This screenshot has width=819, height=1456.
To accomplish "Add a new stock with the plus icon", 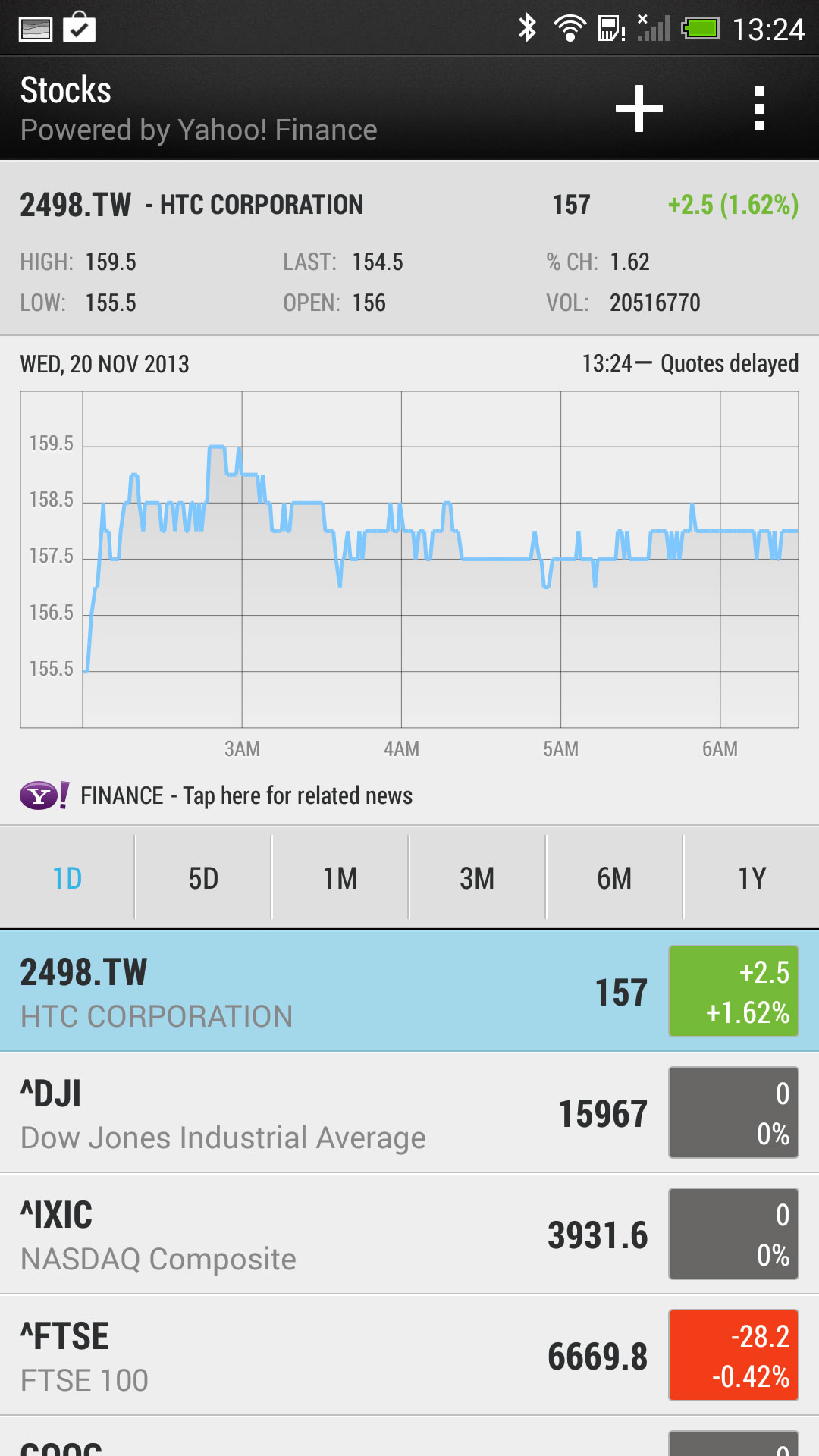I will click(x=639, y=108).
